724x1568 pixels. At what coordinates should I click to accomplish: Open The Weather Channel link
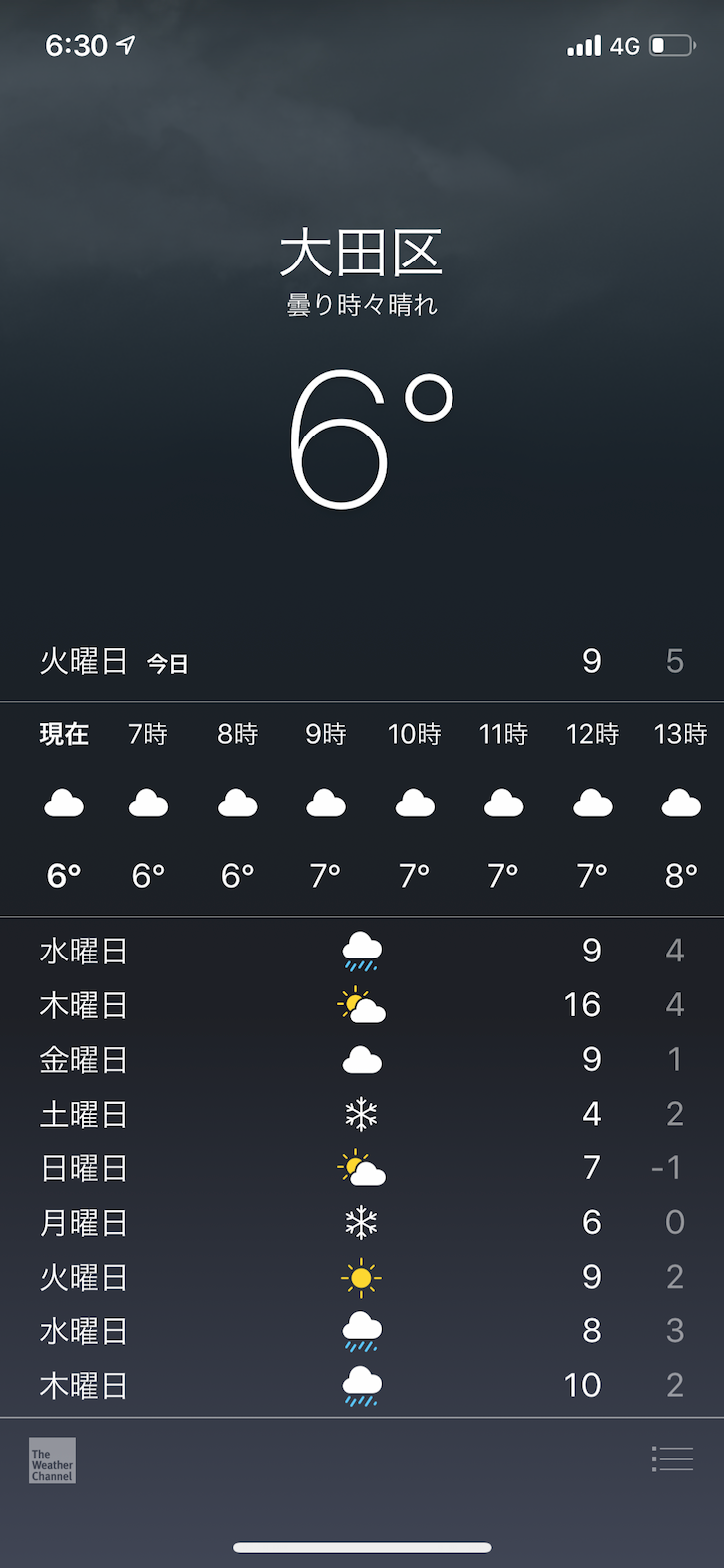point(52,1461)
